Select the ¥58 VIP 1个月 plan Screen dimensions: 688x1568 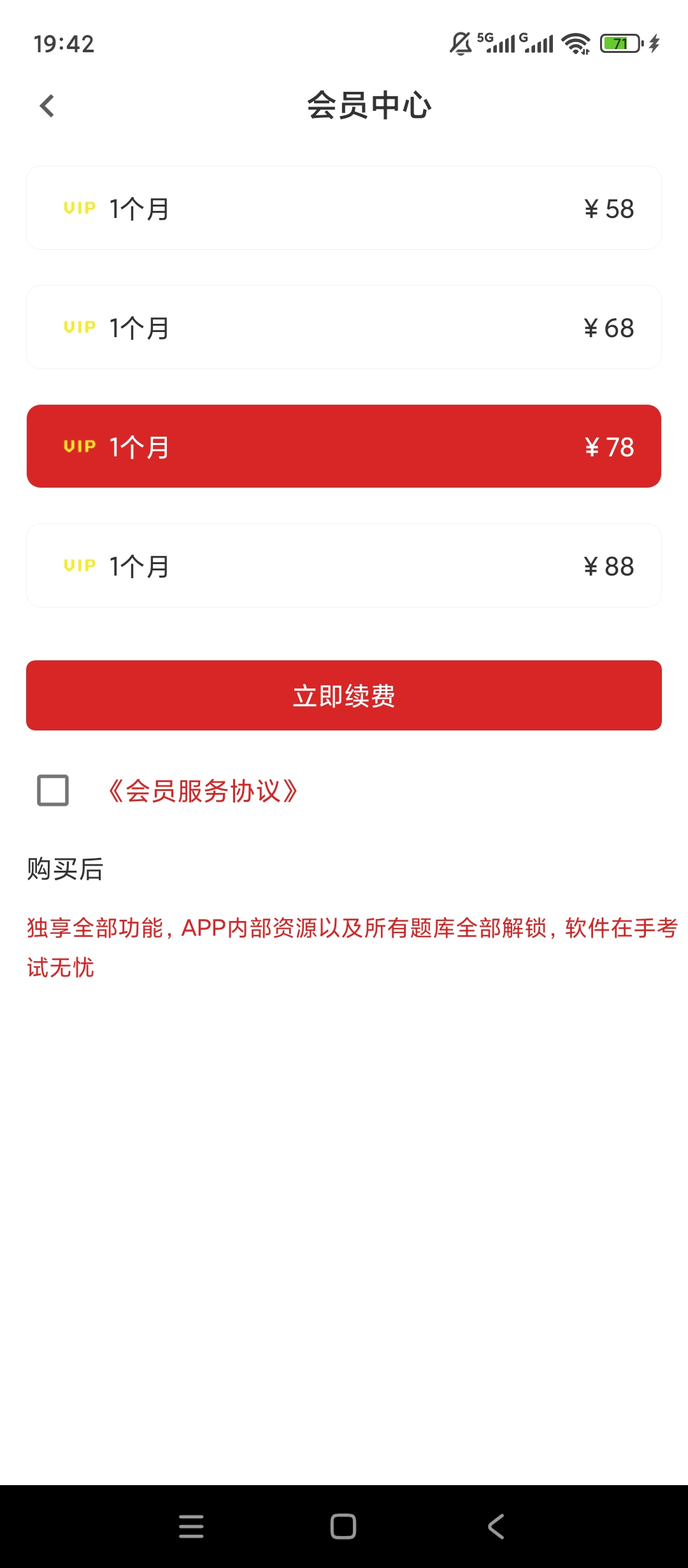pyautogui.click(x=344, y=208)
